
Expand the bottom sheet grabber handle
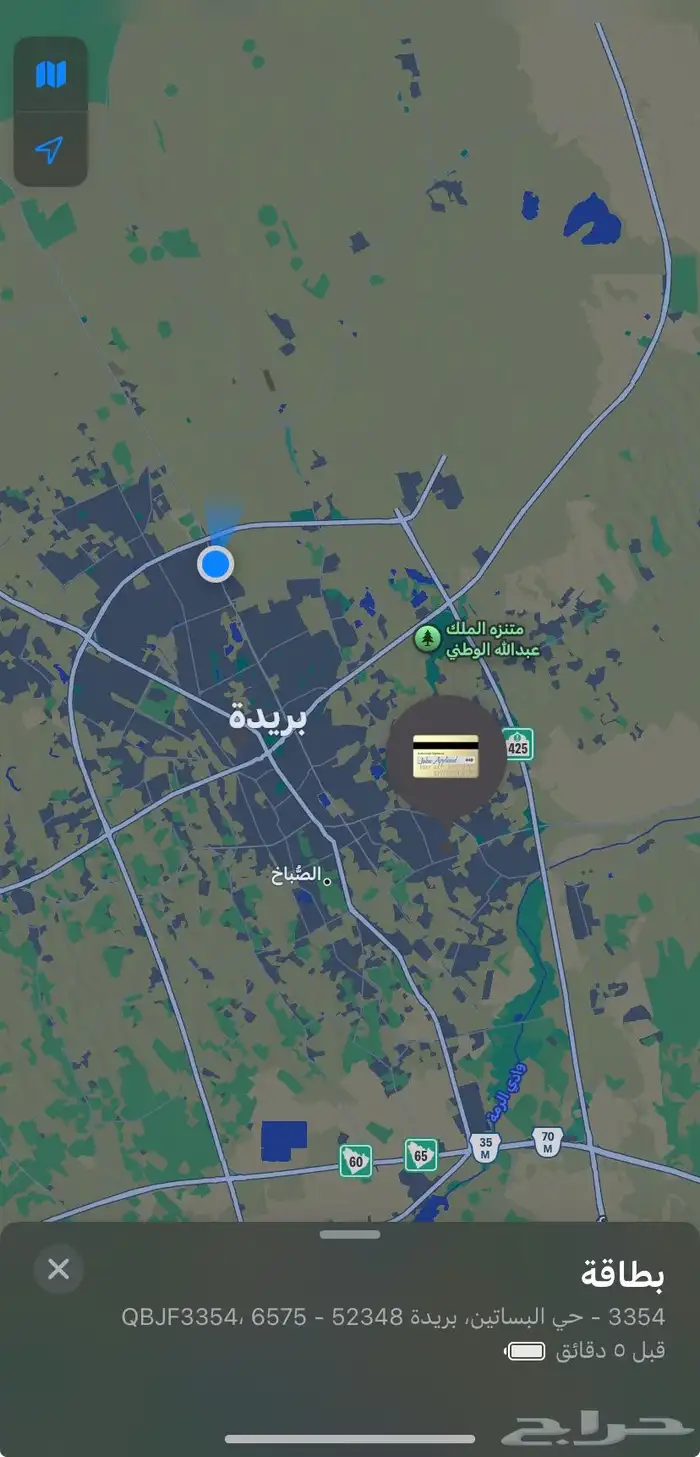(x=350, y=1234)
